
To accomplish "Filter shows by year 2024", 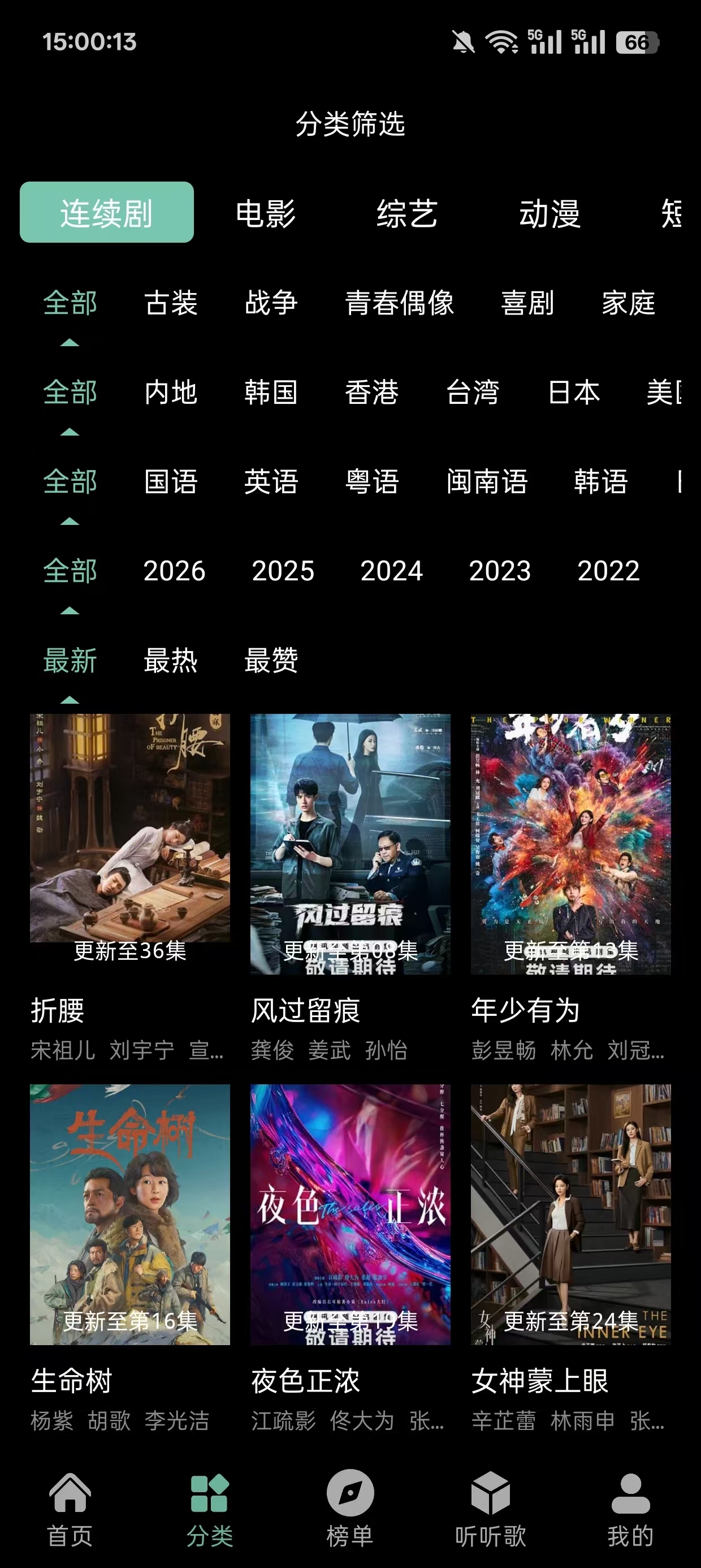I will [x=392, y=571].
